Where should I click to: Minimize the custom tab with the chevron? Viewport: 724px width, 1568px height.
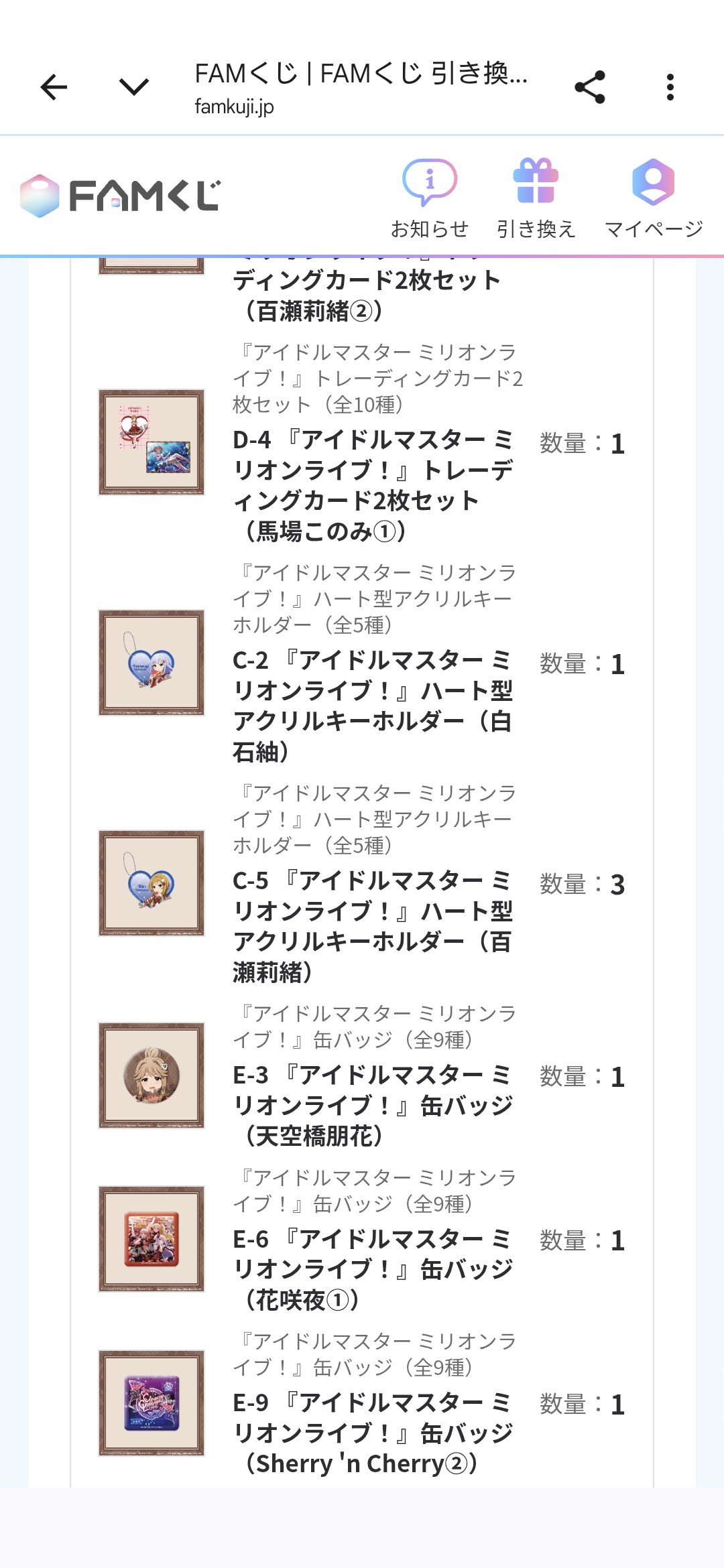(x=133, y=87)
